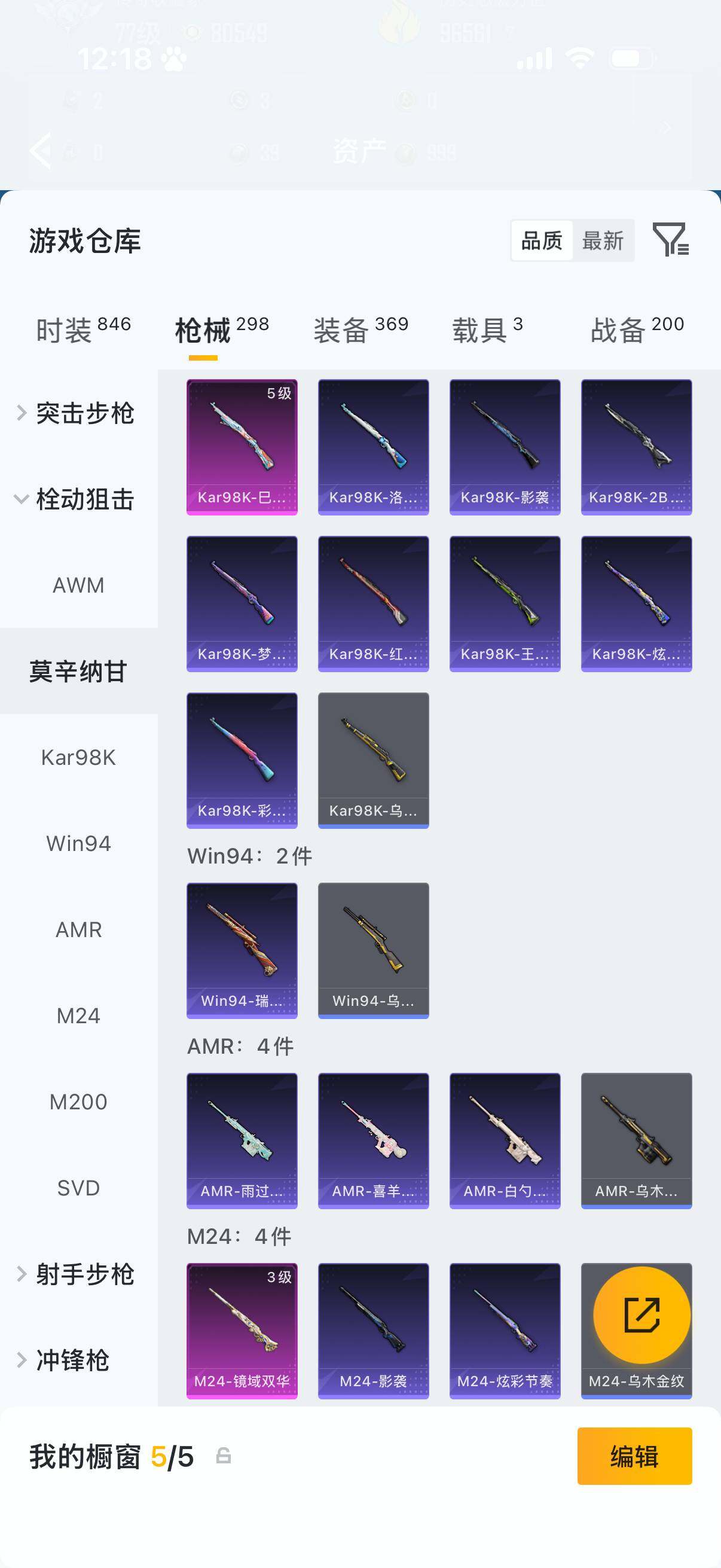Select the Kar98K-影袭 weapon card

(x=505, y=446)
